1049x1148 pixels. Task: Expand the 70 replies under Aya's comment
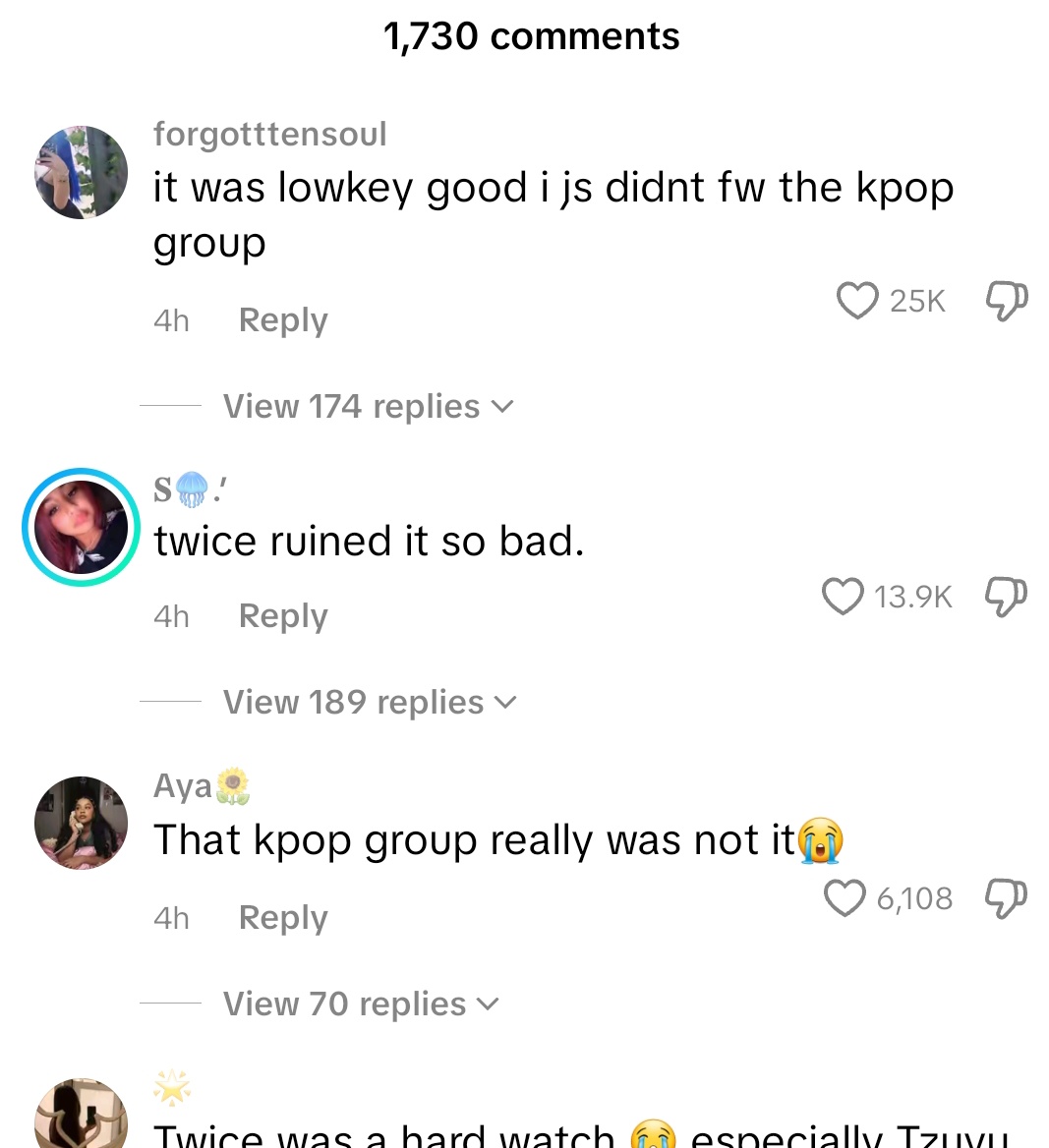(361, 1004)
